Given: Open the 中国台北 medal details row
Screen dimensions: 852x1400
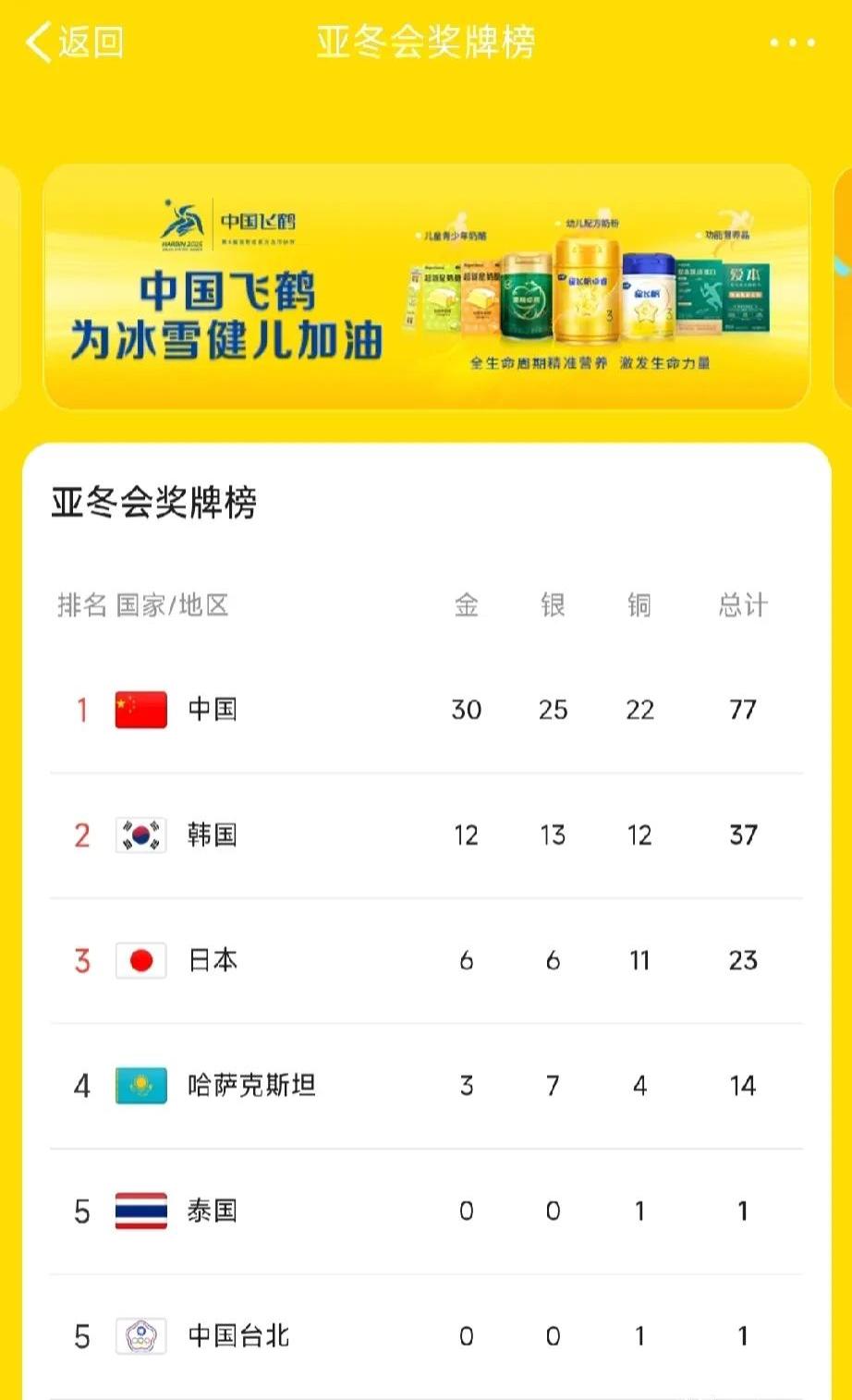Looking at the screenshot, I should [426, 1336].
